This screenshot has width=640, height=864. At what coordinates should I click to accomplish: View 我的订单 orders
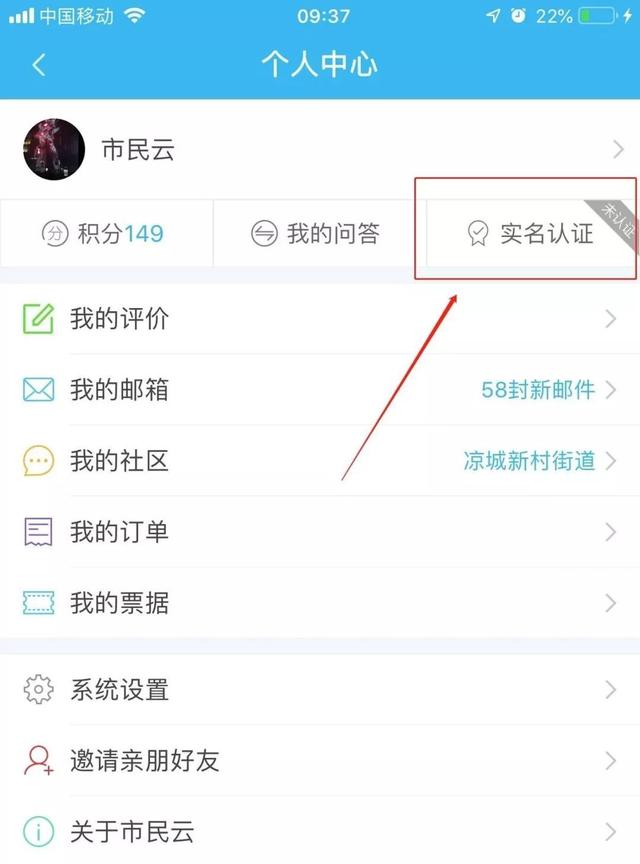tap(320, 532)
